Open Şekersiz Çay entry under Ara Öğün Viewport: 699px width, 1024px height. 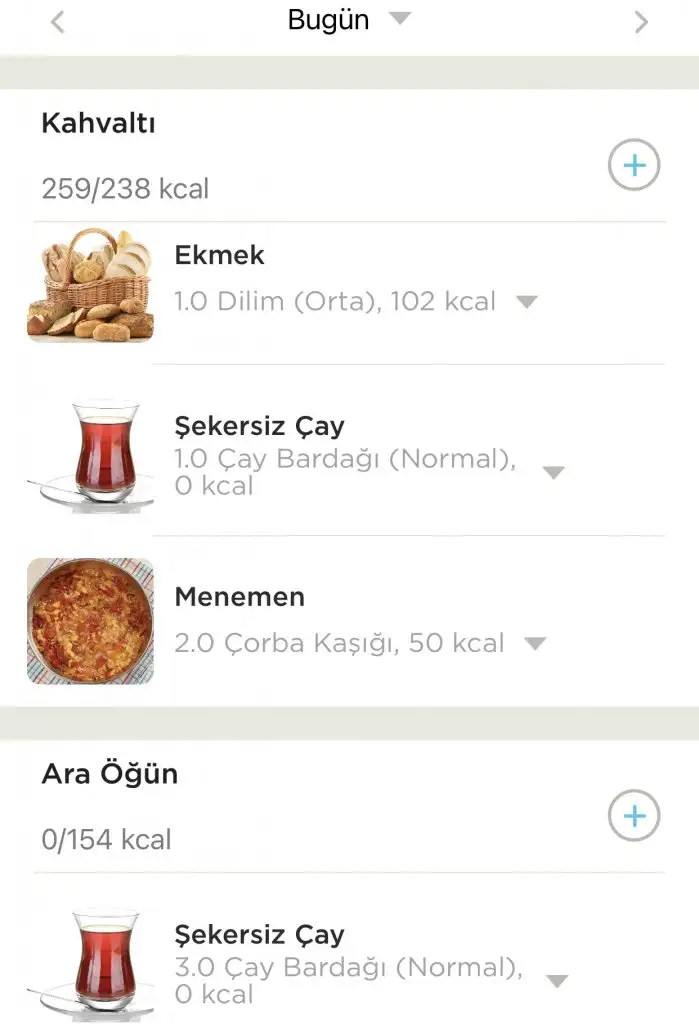[259, 935]
